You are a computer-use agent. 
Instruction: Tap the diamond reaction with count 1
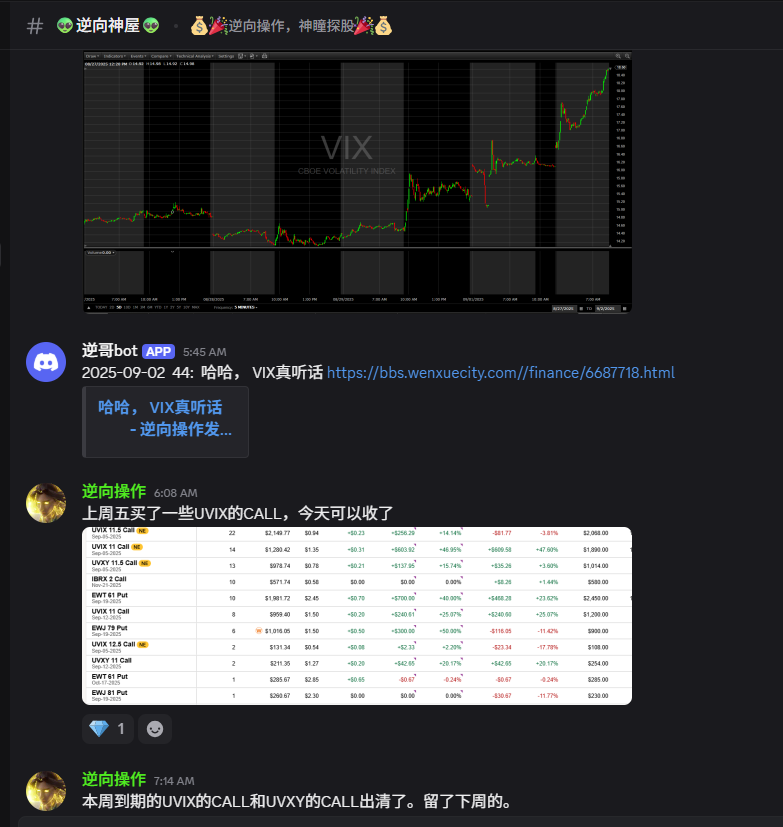pyautogui.click(x=107, y=729)
